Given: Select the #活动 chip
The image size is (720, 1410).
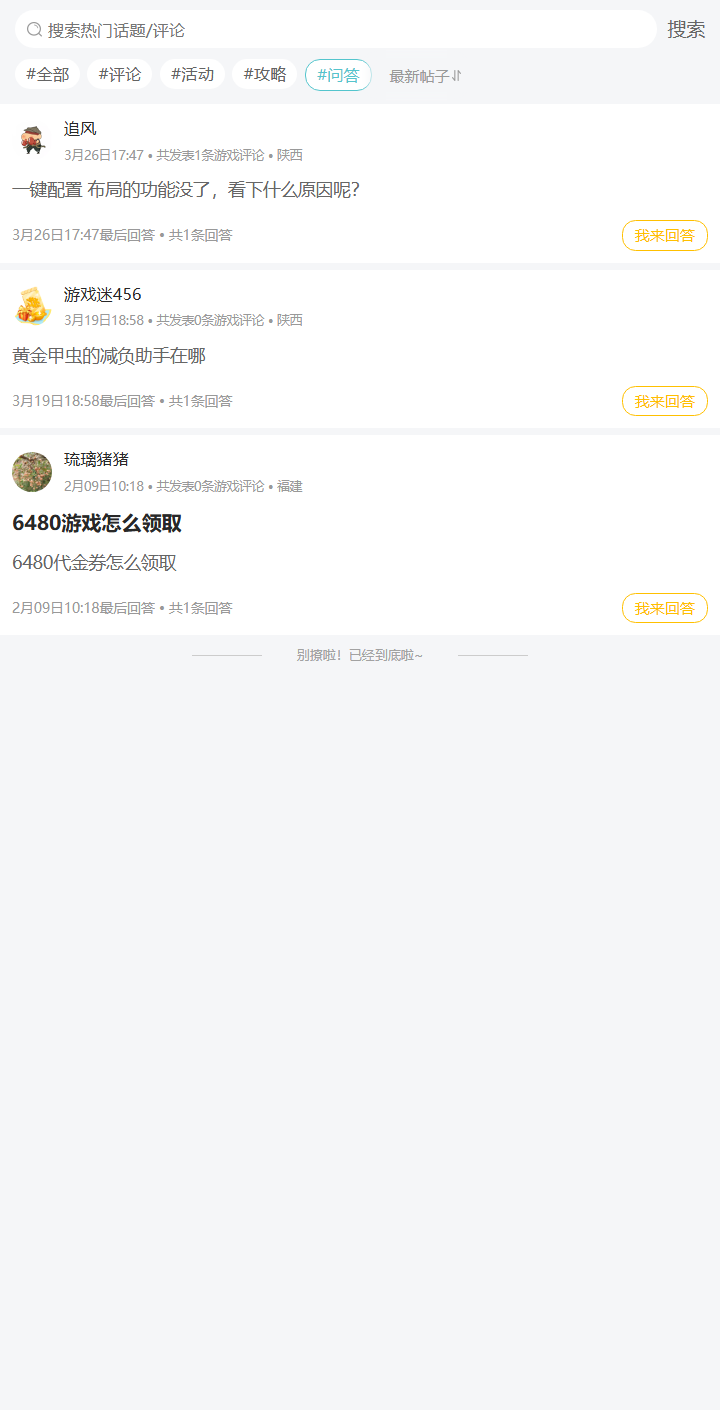Looking at the screenshot, I should coord(192,74).
